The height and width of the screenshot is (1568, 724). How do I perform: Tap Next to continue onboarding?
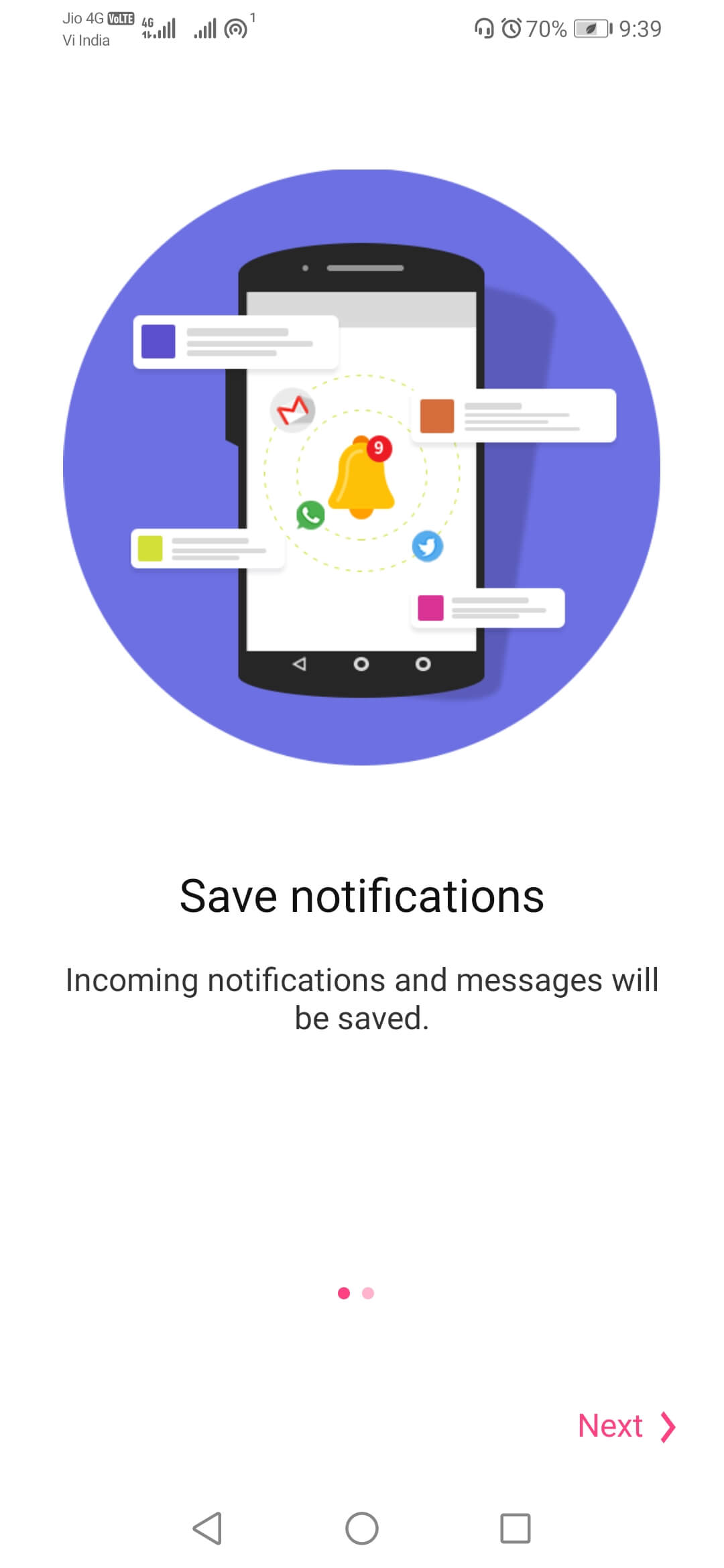pyautogui.click(x=625, y=1426)
